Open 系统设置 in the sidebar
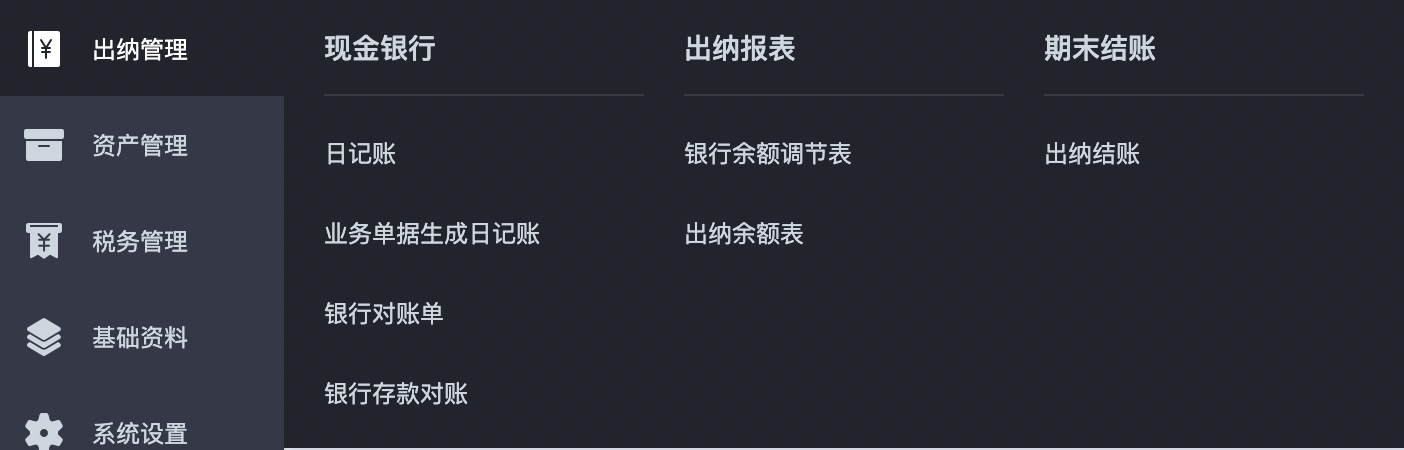Image resolution: width=1404 pixels, height=450 pixels. 139,432
